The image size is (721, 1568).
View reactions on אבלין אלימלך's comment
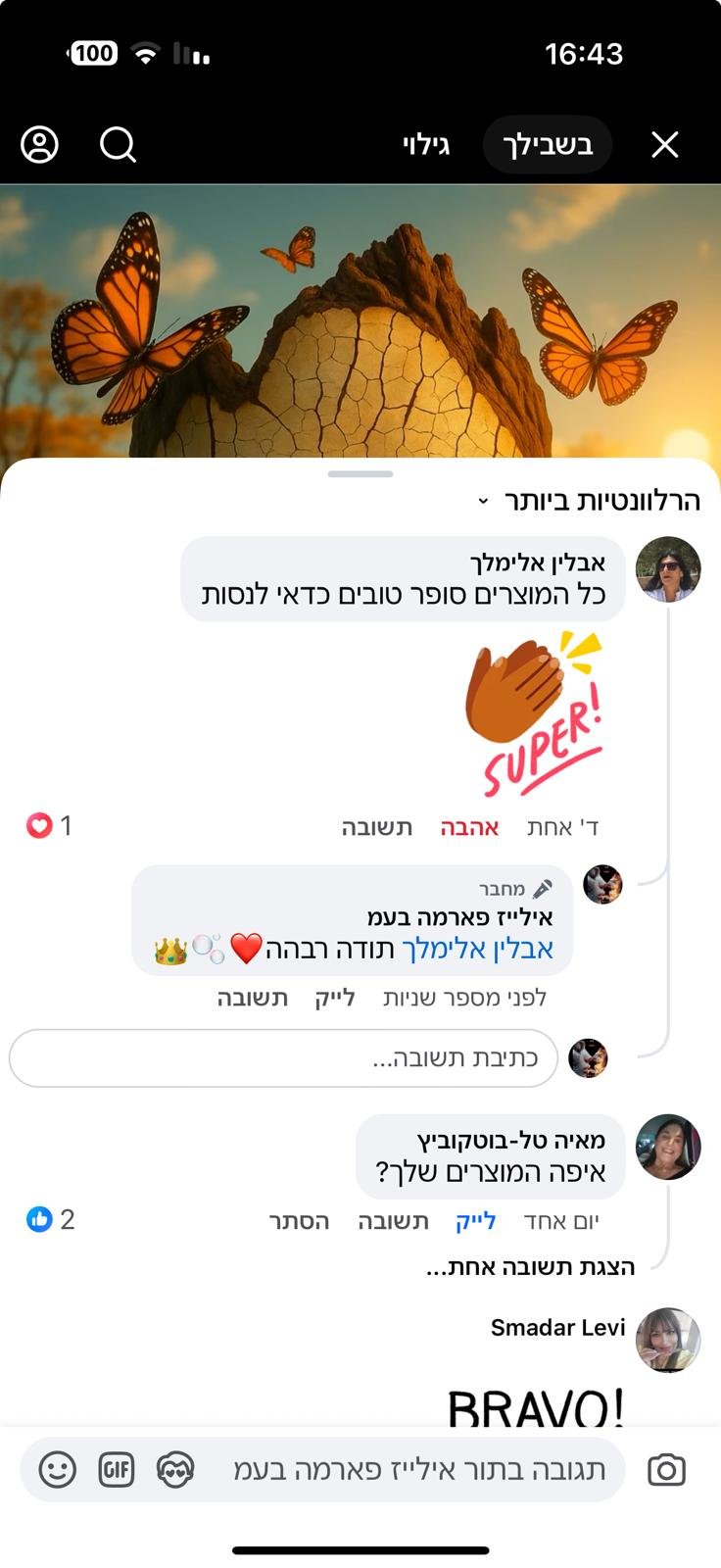[49, 826]
